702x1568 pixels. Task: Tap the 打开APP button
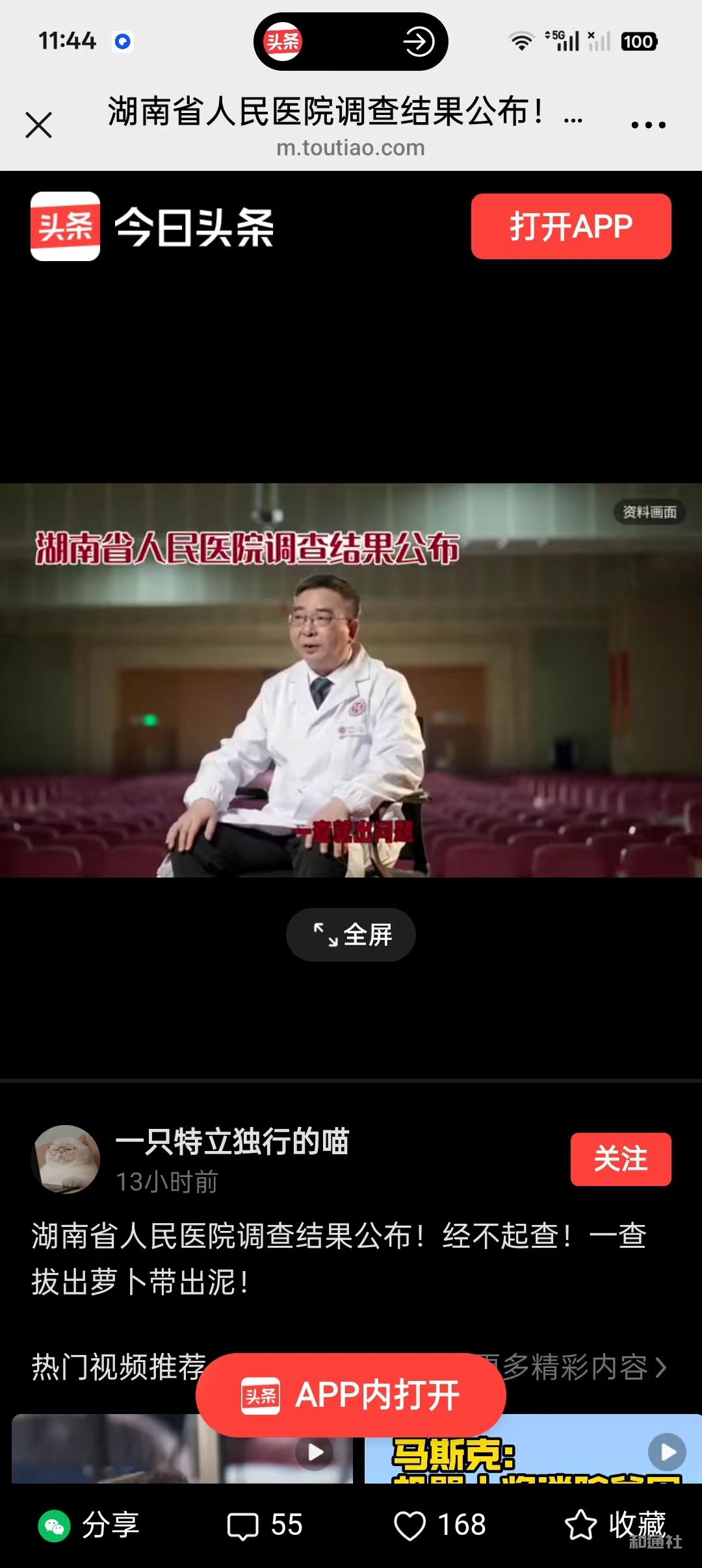(571, 227)
